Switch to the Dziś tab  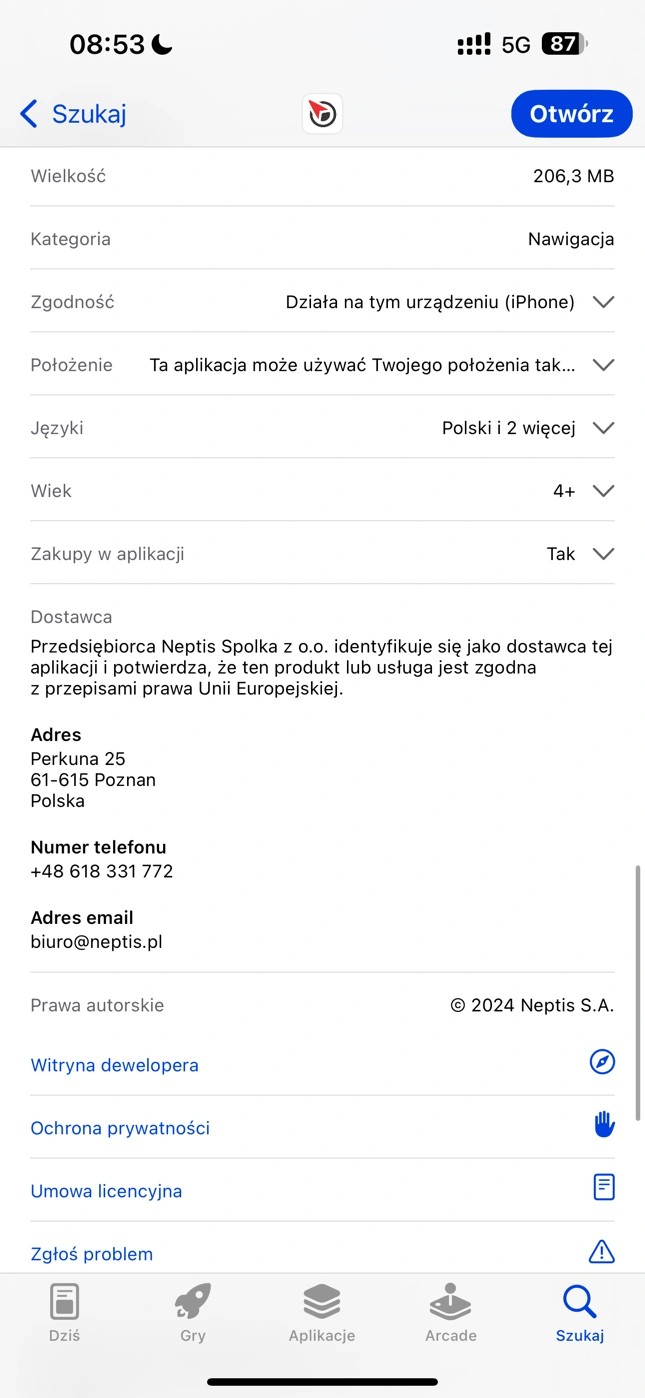[x=64, y=1313]
